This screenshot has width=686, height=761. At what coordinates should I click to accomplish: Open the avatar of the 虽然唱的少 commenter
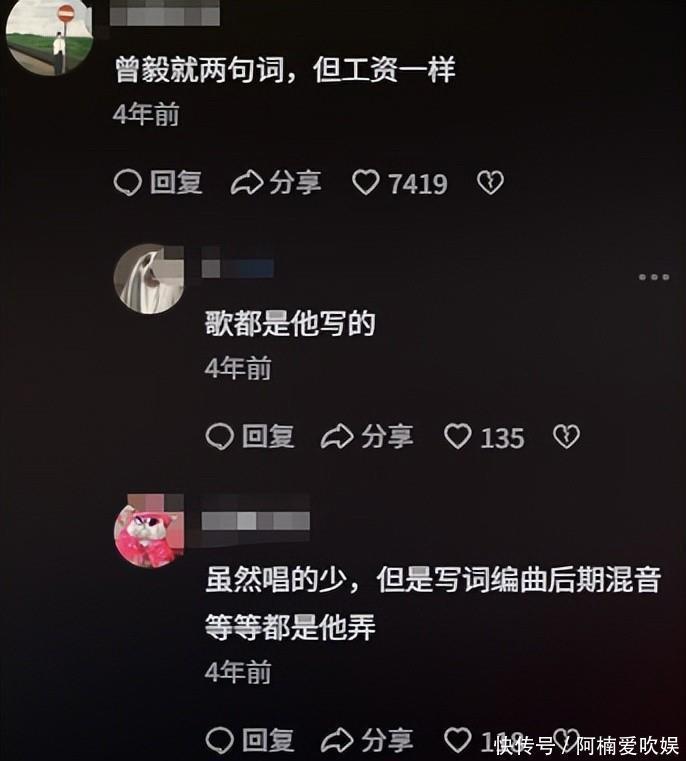pyautogui.click(x=148, y=533)
